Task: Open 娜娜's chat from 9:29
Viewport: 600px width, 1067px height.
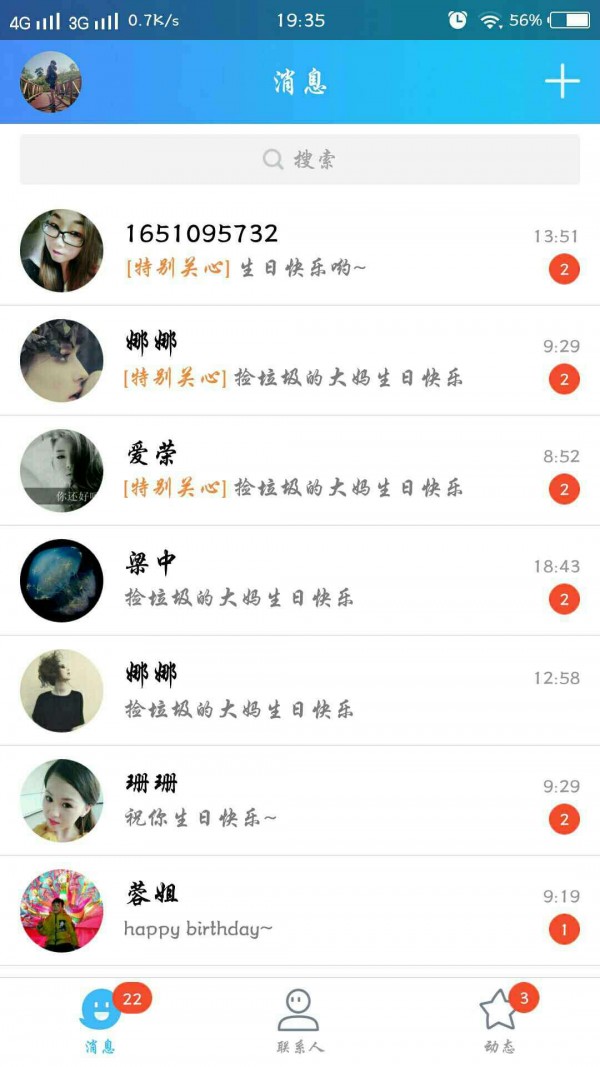Action: 300,361
